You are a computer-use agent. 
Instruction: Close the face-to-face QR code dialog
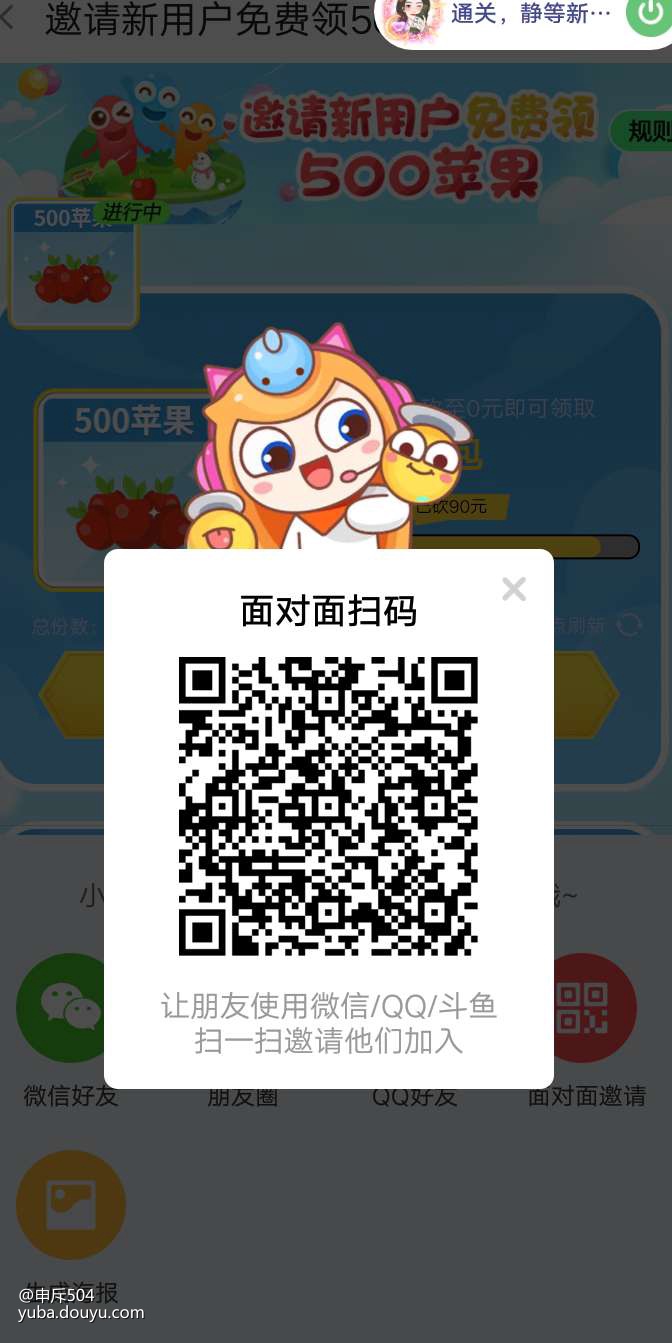pyautogui.click(x=514, y=589)
